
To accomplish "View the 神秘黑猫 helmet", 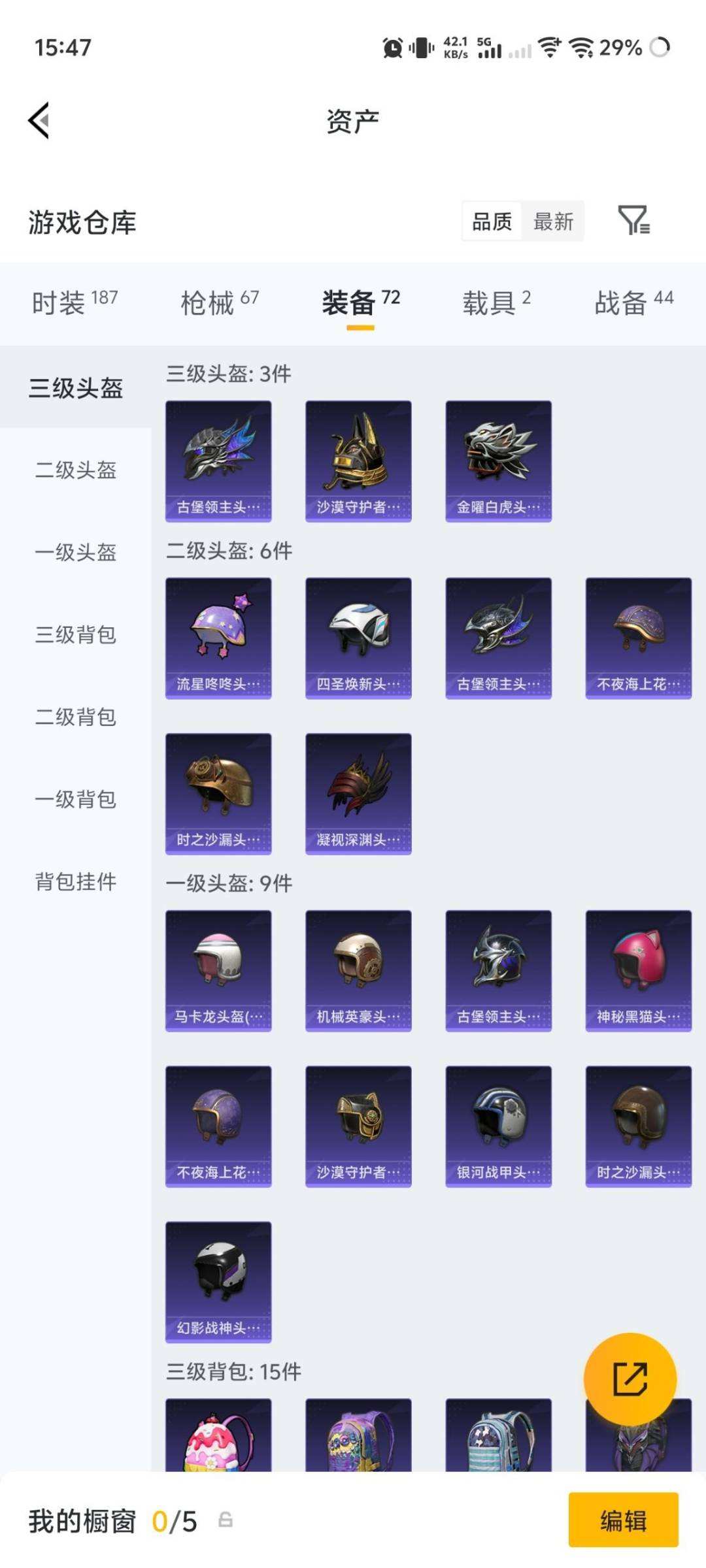I will pos(638,970).
